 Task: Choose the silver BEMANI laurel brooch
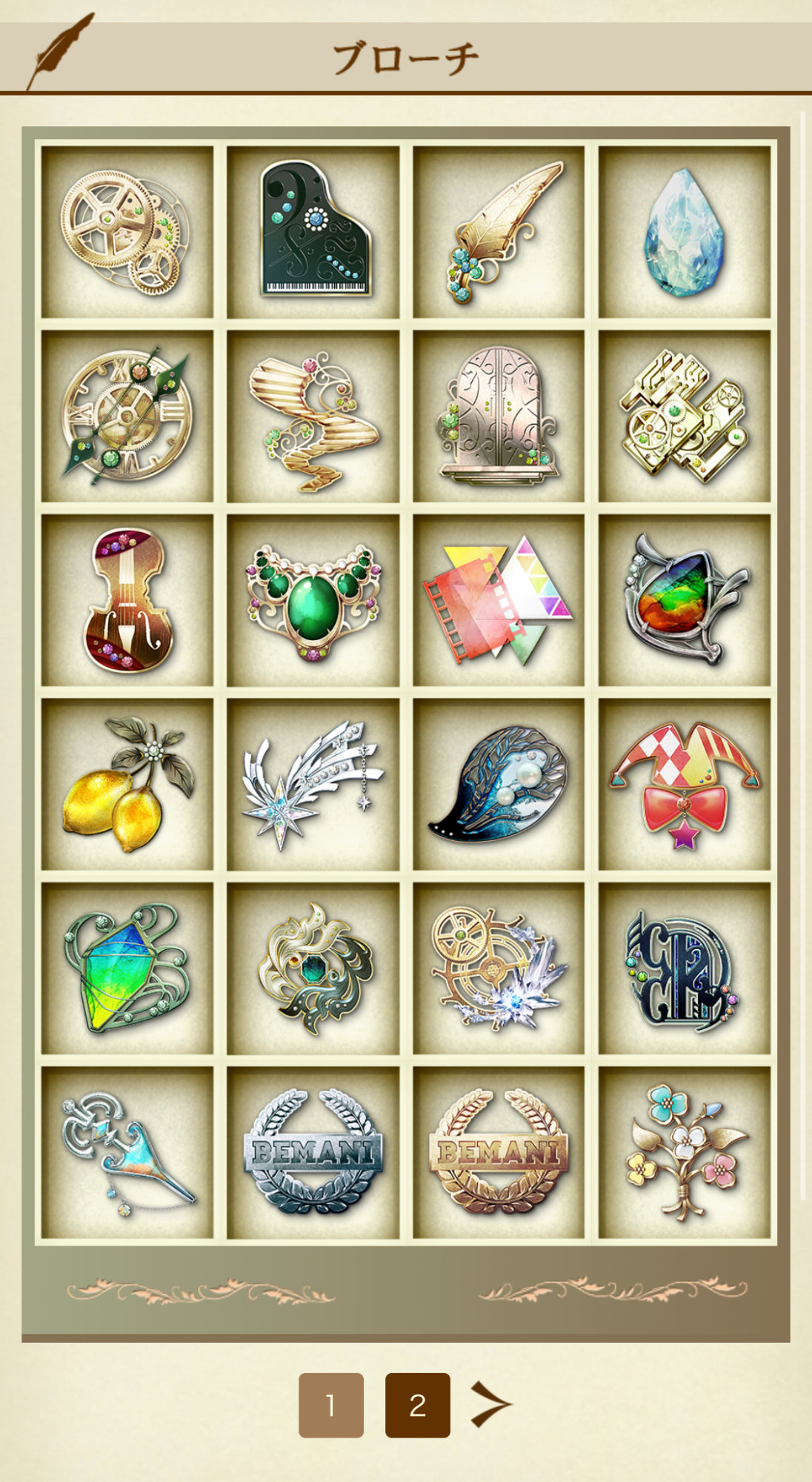(x=313, y=1152)
